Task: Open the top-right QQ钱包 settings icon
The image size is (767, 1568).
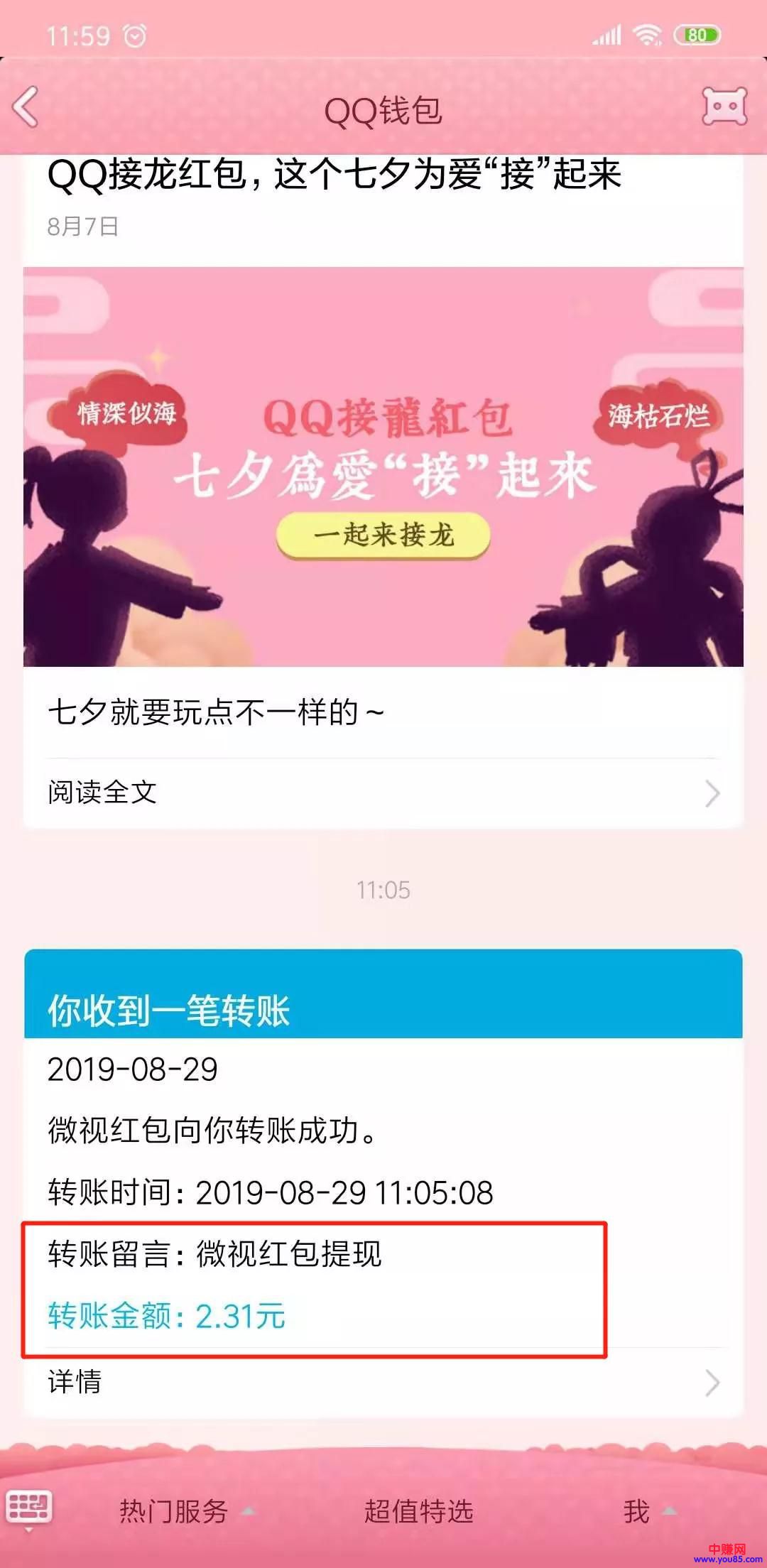Action: [x=724, y=108]
